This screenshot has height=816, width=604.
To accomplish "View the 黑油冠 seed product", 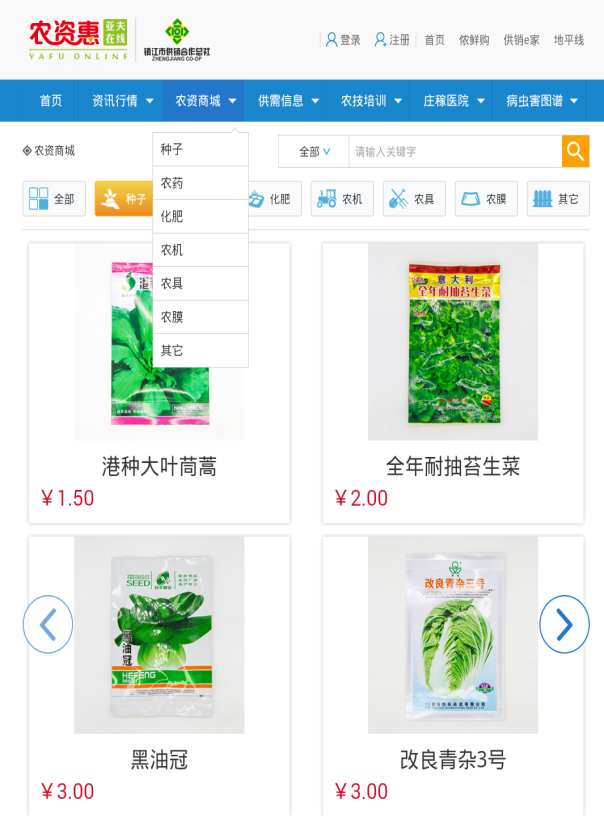I will [x=159, y=675].
